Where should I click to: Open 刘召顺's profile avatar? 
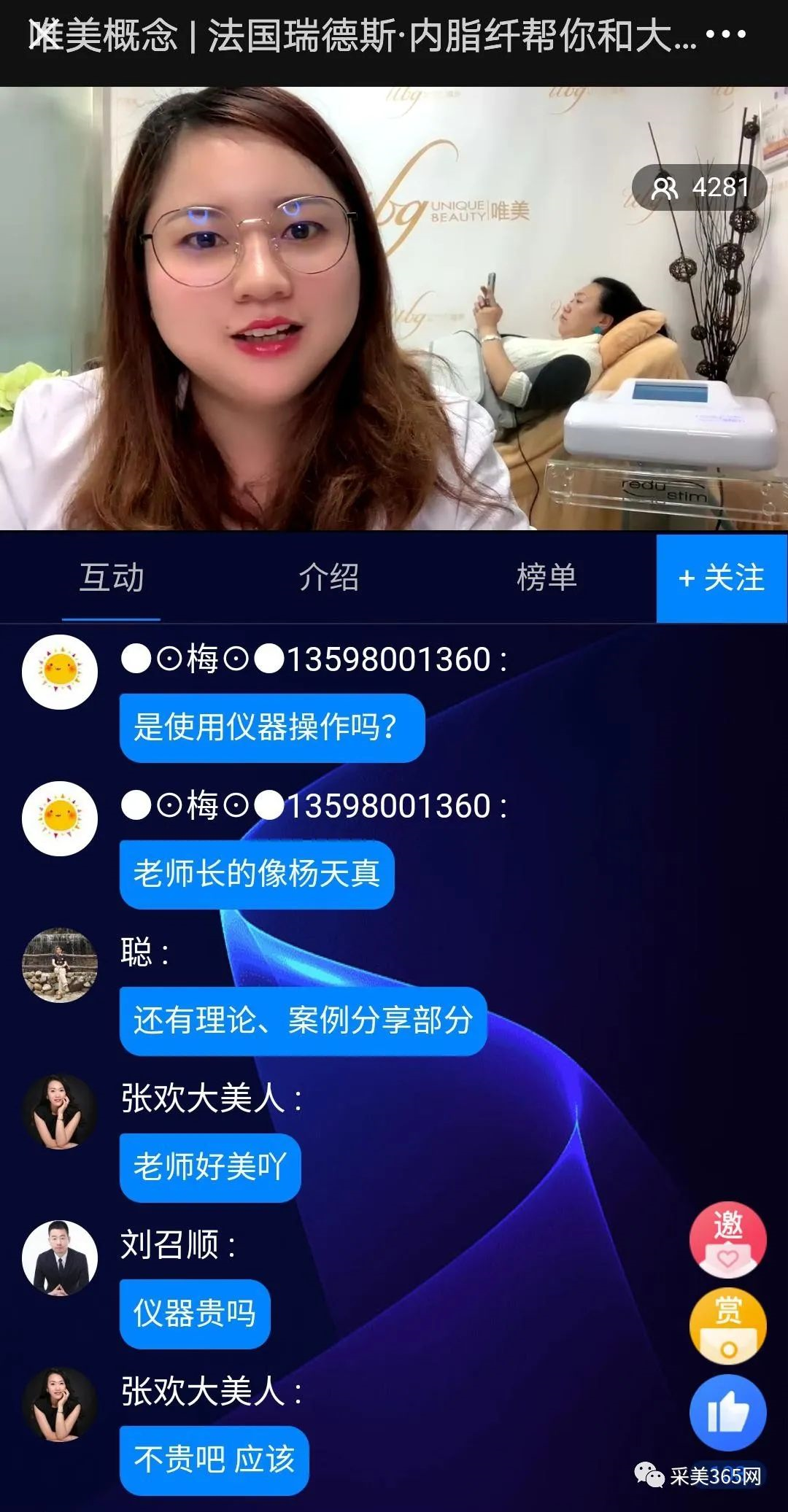click(60, 1257)
